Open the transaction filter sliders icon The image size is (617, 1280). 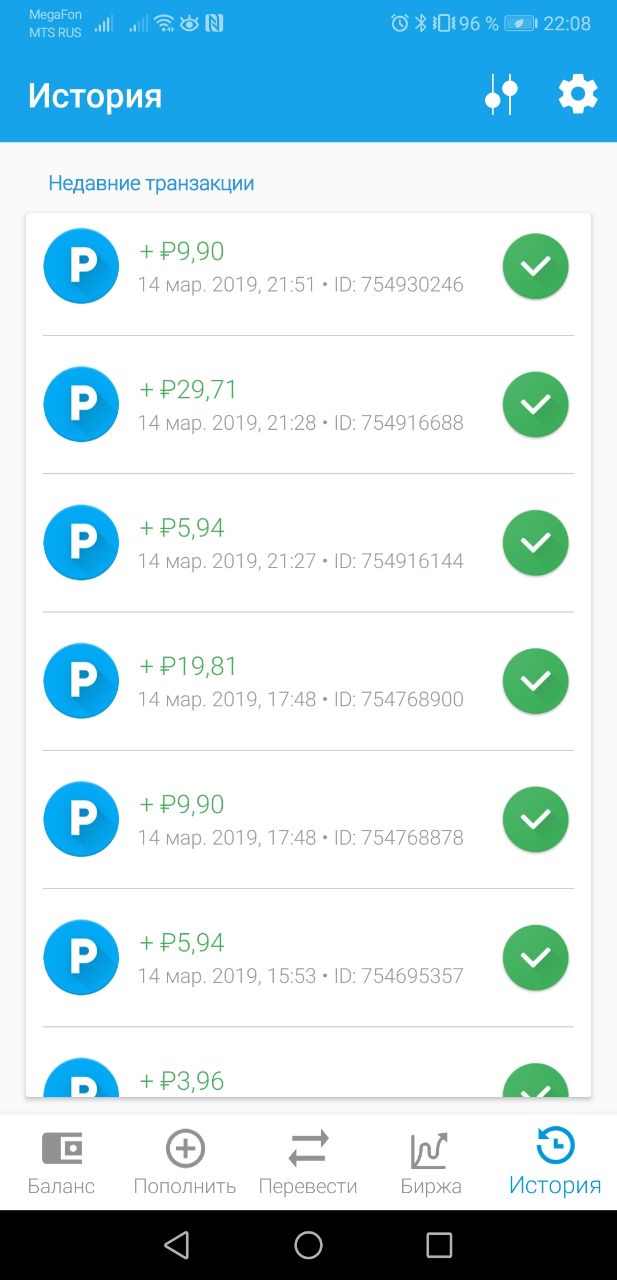501,95
